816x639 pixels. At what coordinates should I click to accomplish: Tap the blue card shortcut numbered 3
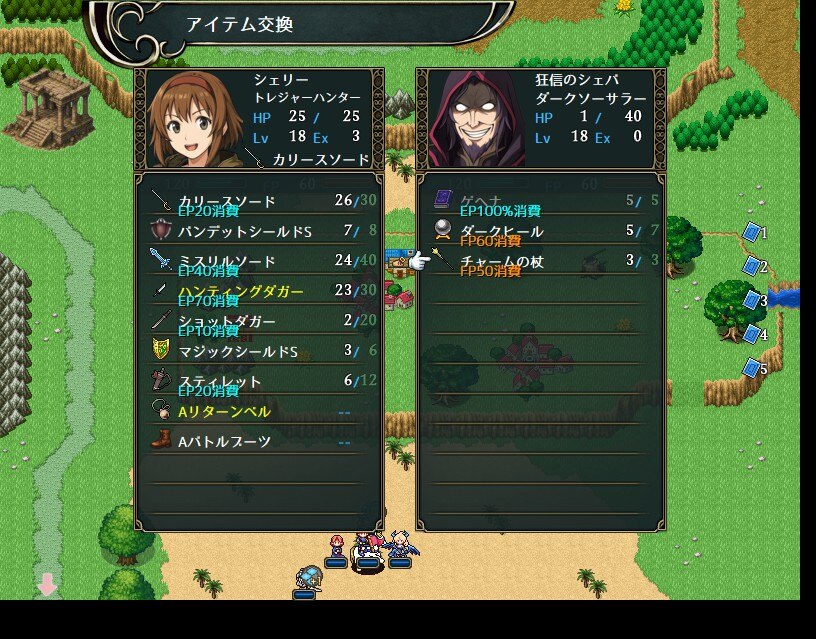point(753,300)
